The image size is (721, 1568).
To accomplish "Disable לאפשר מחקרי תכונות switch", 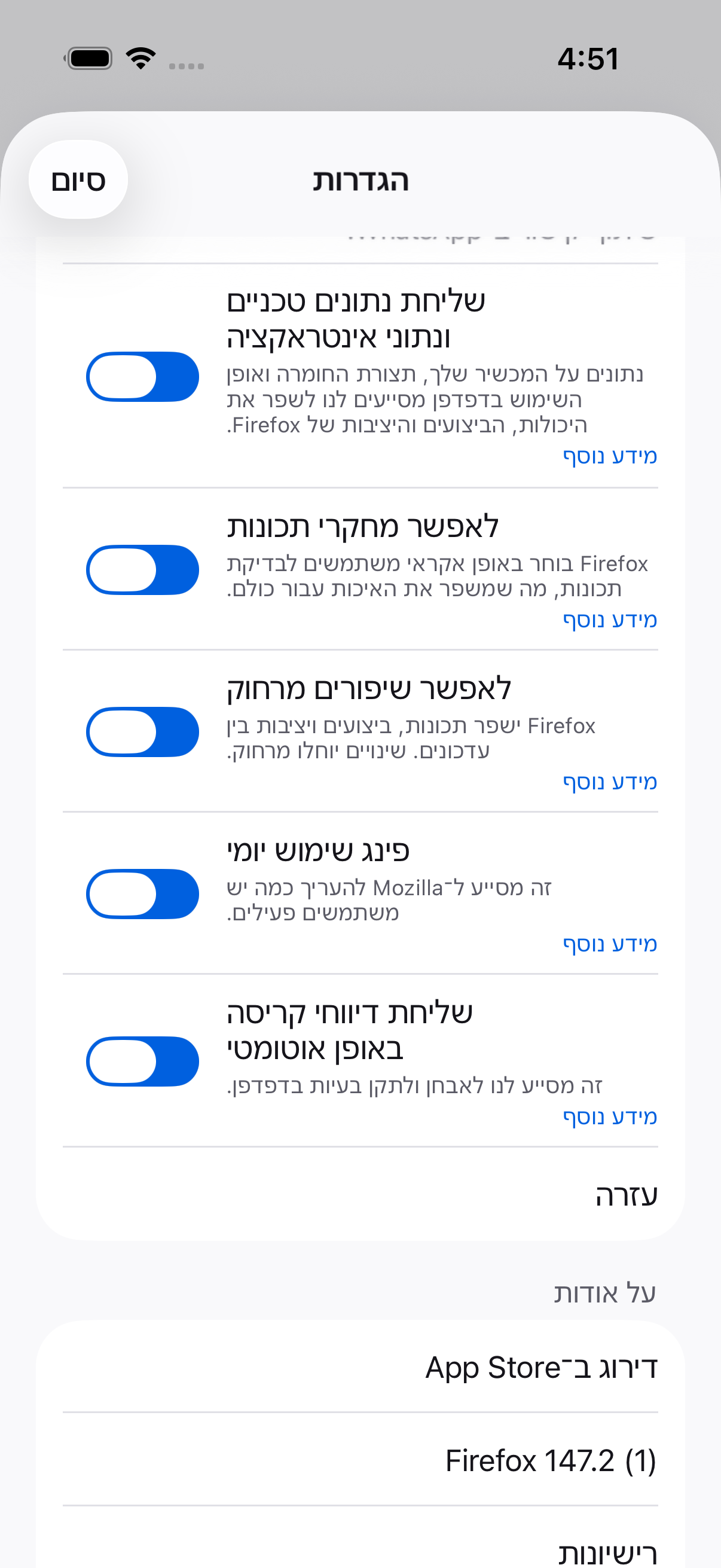I will tap(142, 570).
